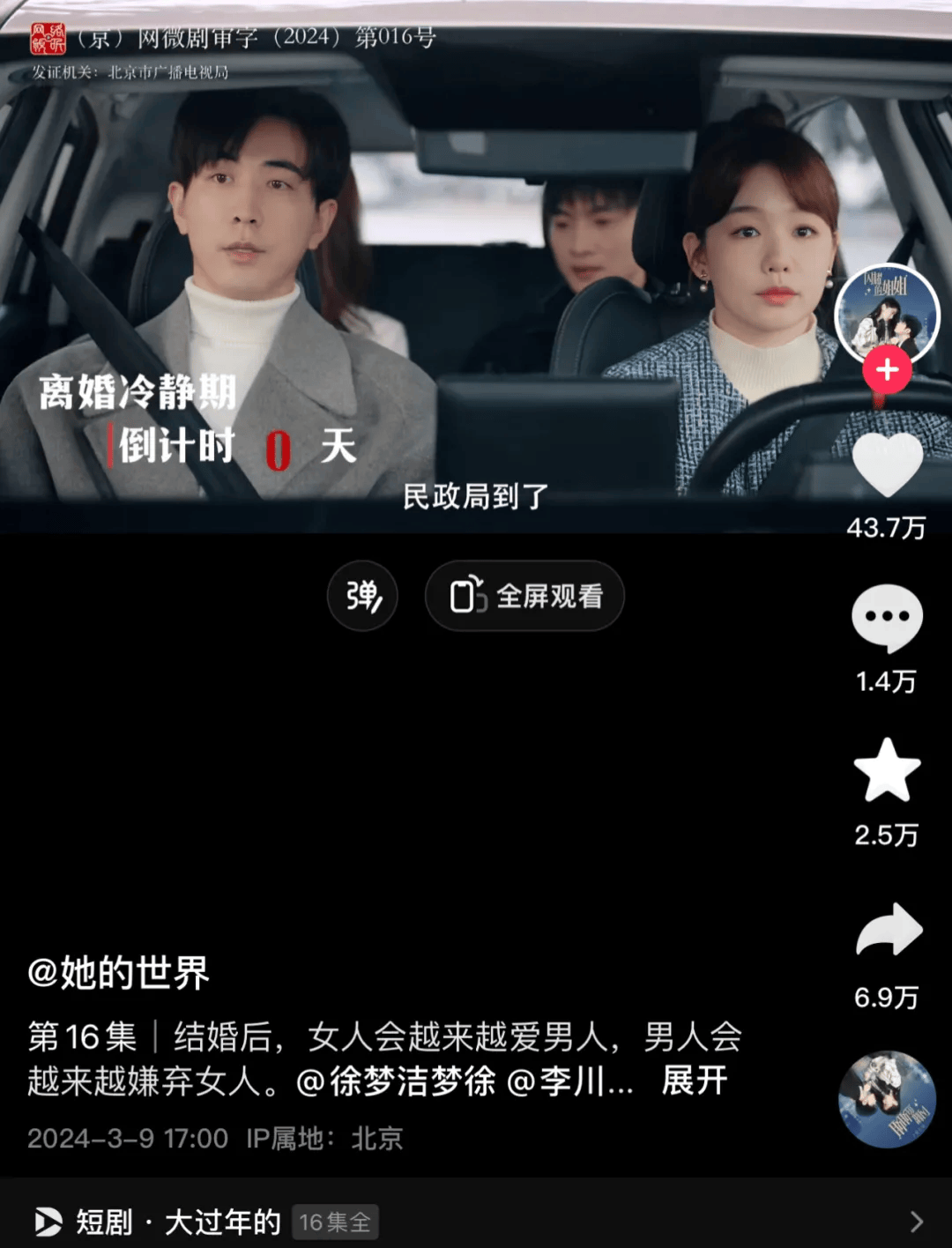This screenshot has width=952, height=1248.
Task: Follow the creator with the plus button
Action: [887, 369]
